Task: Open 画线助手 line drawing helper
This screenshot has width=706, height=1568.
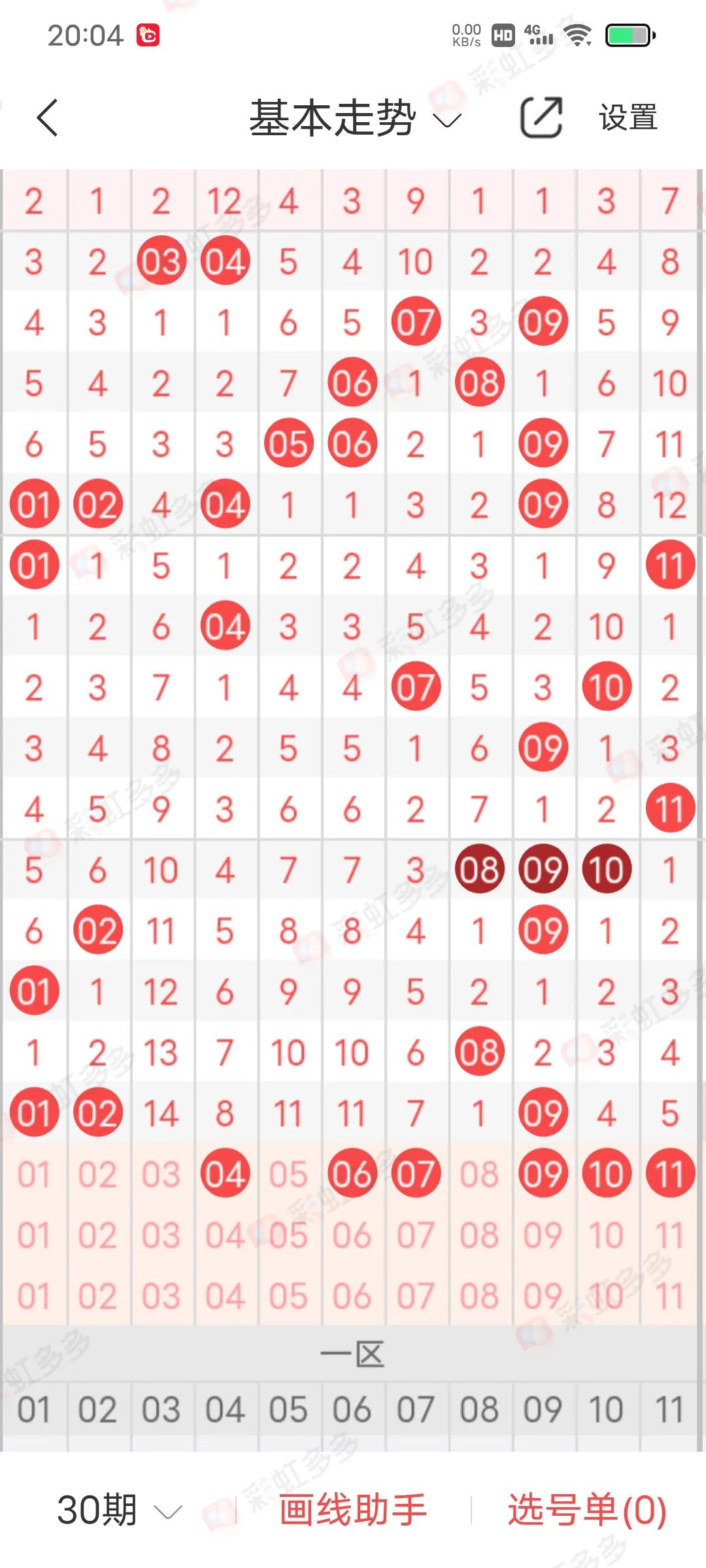Action: tap(353, 1510)
